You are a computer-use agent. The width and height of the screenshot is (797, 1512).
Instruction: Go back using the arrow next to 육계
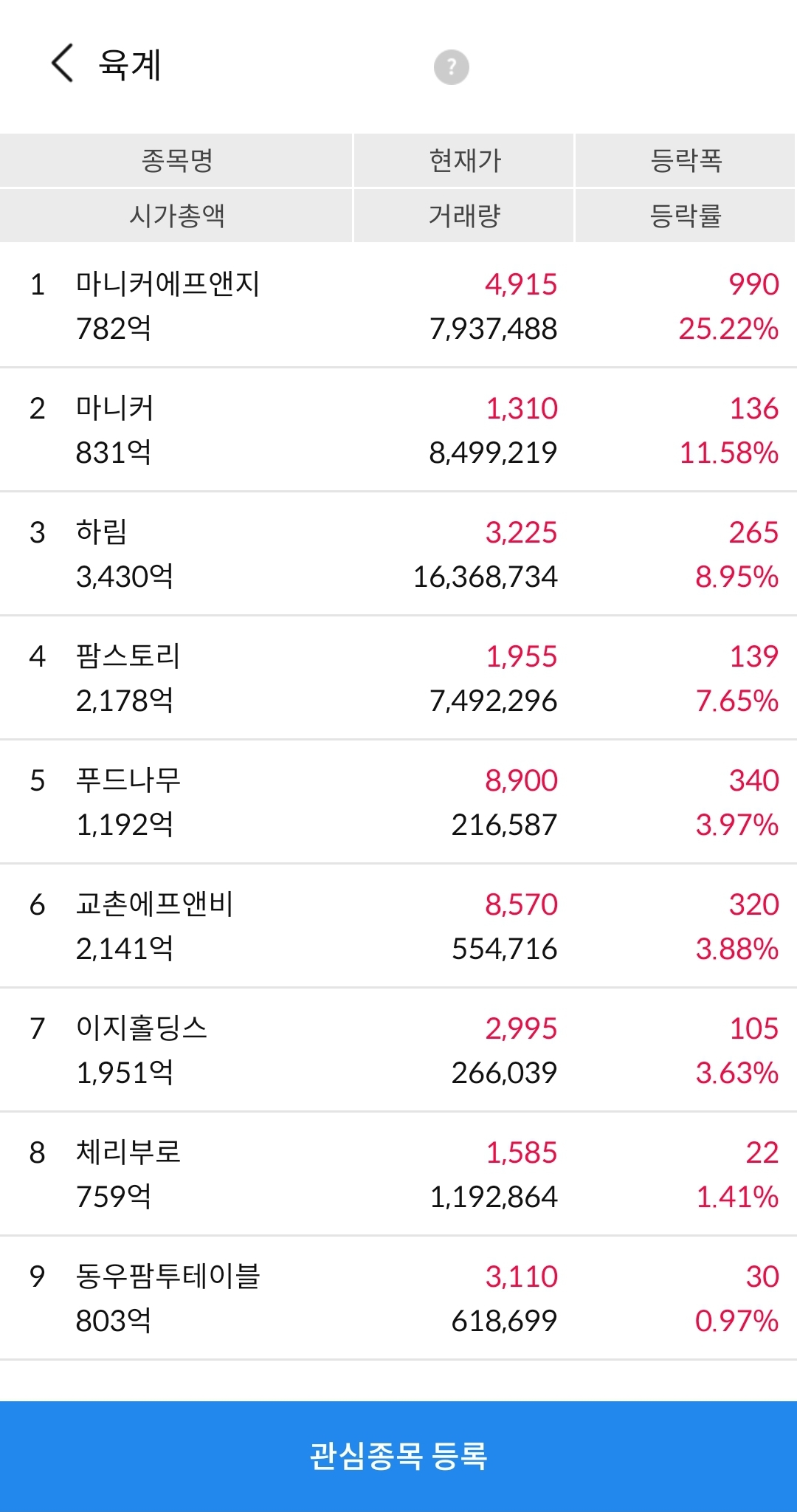[63, 63]
